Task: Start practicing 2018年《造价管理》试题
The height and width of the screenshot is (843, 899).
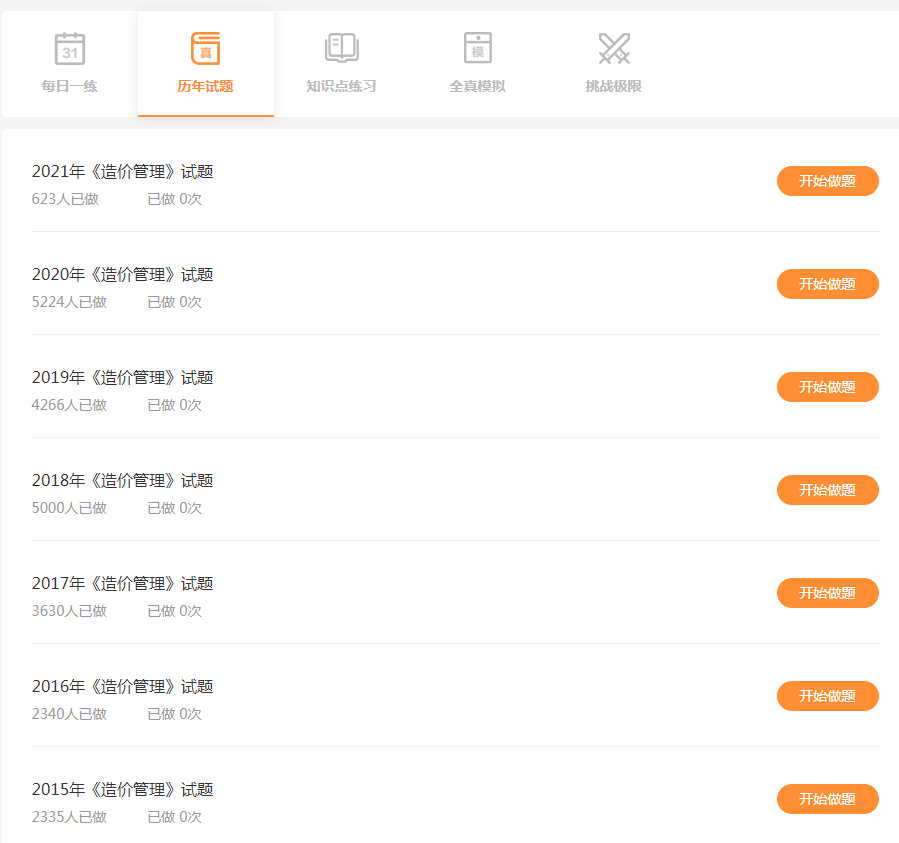Action: (x=827, y=490)
